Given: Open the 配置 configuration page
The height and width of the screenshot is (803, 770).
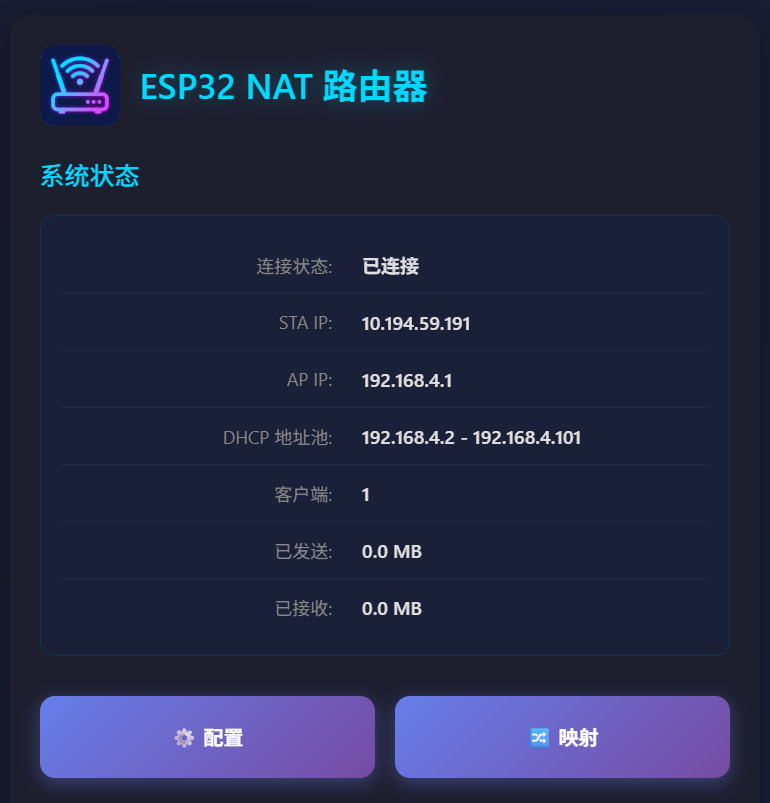Looking at the screenshot, I should pos(207,737).
